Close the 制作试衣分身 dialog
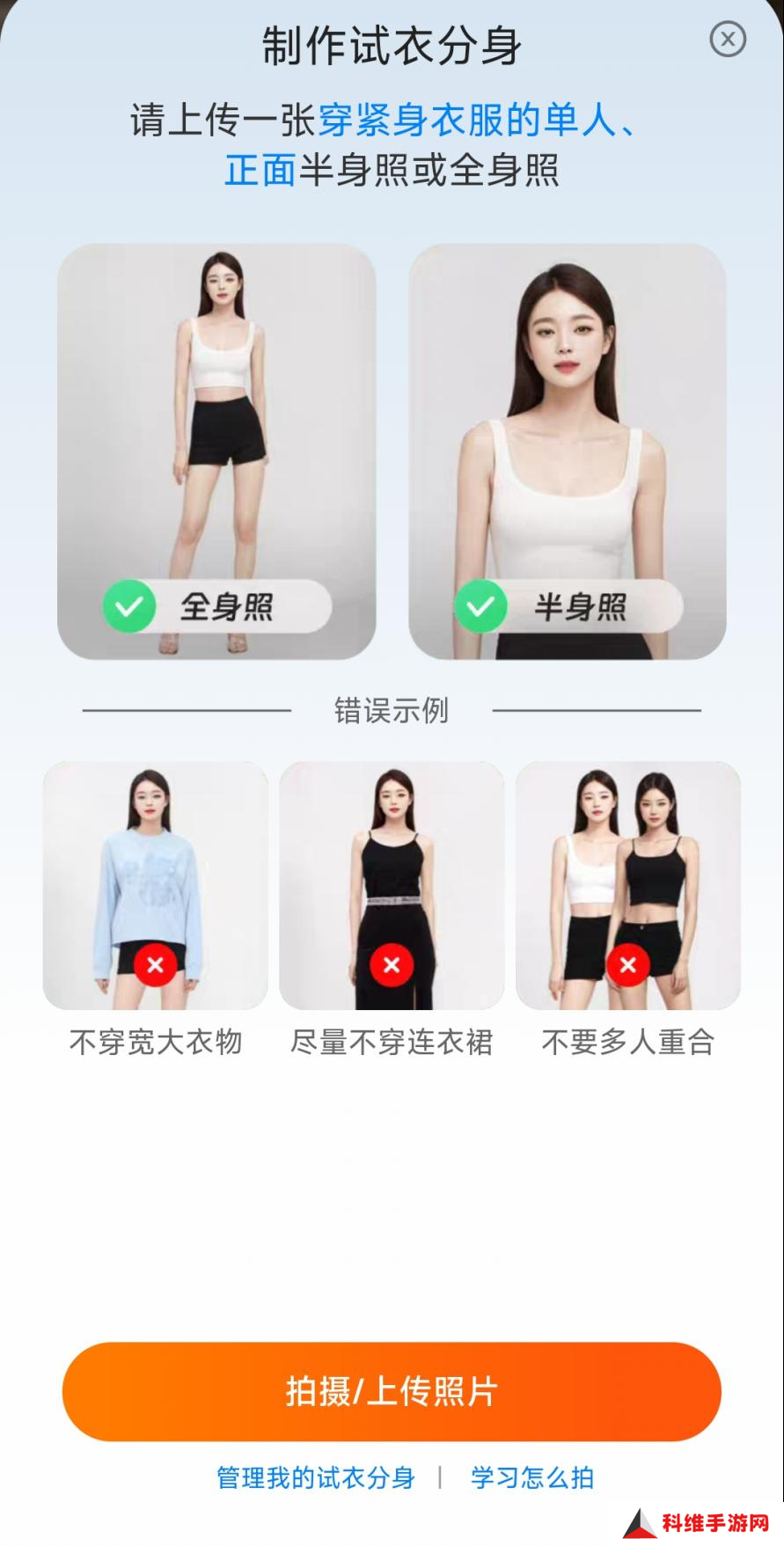The height and width of the screenshot is (1546, 784). click(728, 40)
